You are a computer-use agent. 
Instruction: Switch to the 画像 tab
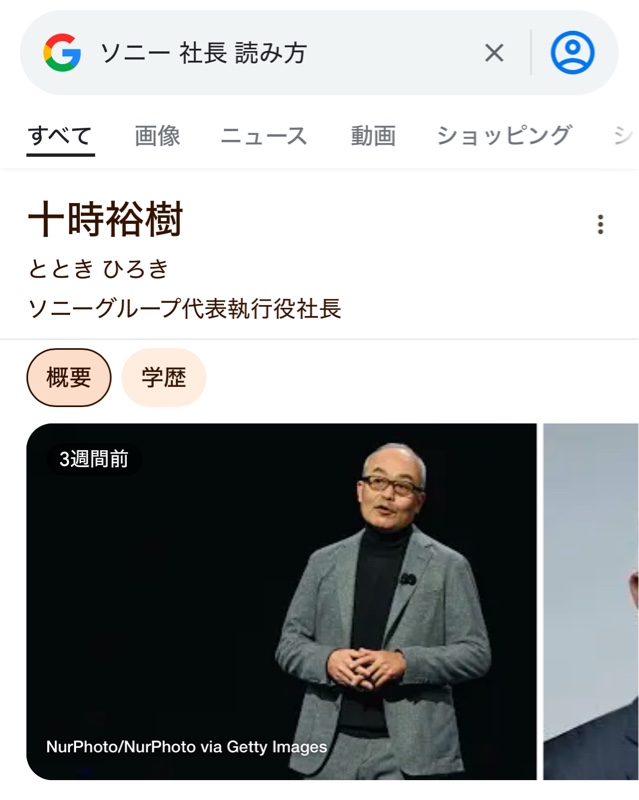tap(157, 136)
